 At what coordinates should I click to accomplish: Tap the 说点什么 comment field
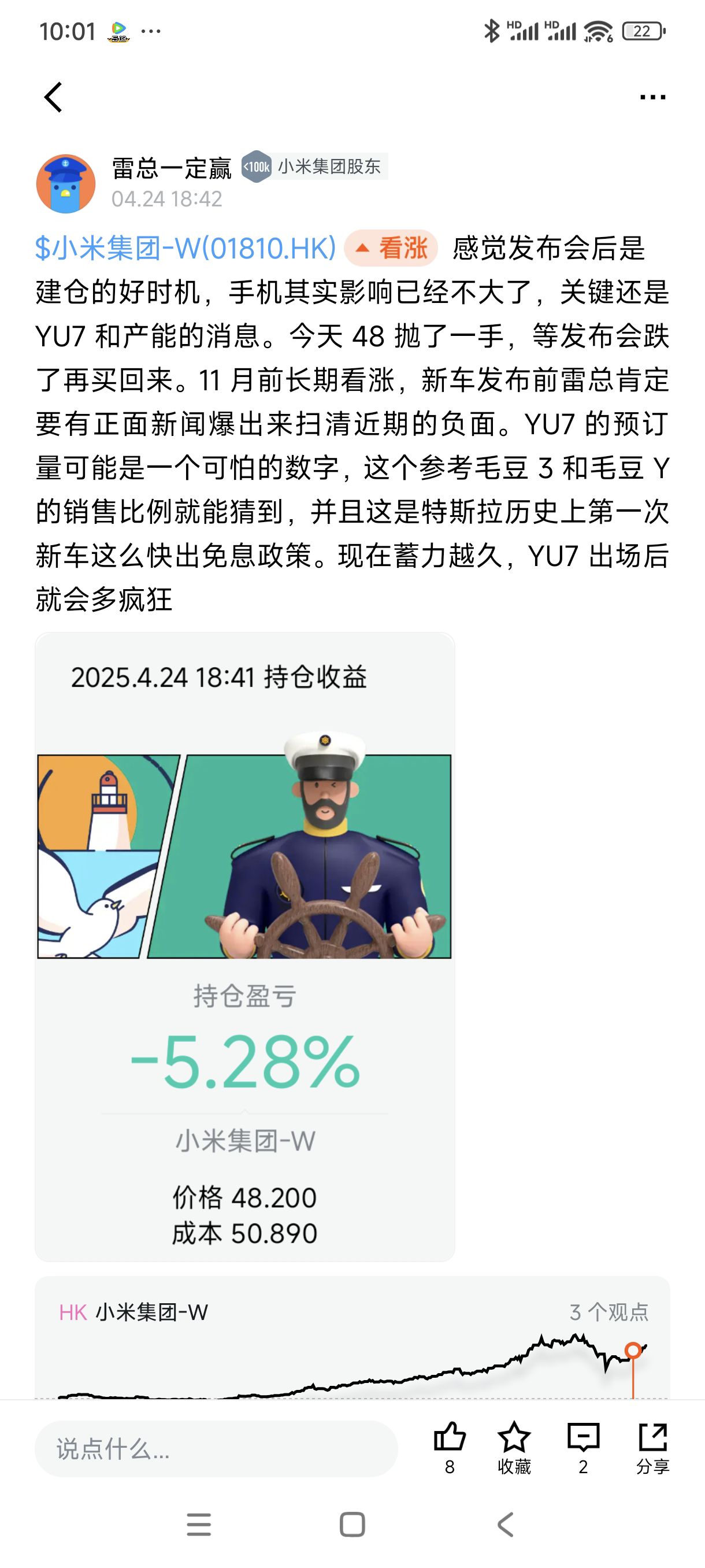[216, 1449]
